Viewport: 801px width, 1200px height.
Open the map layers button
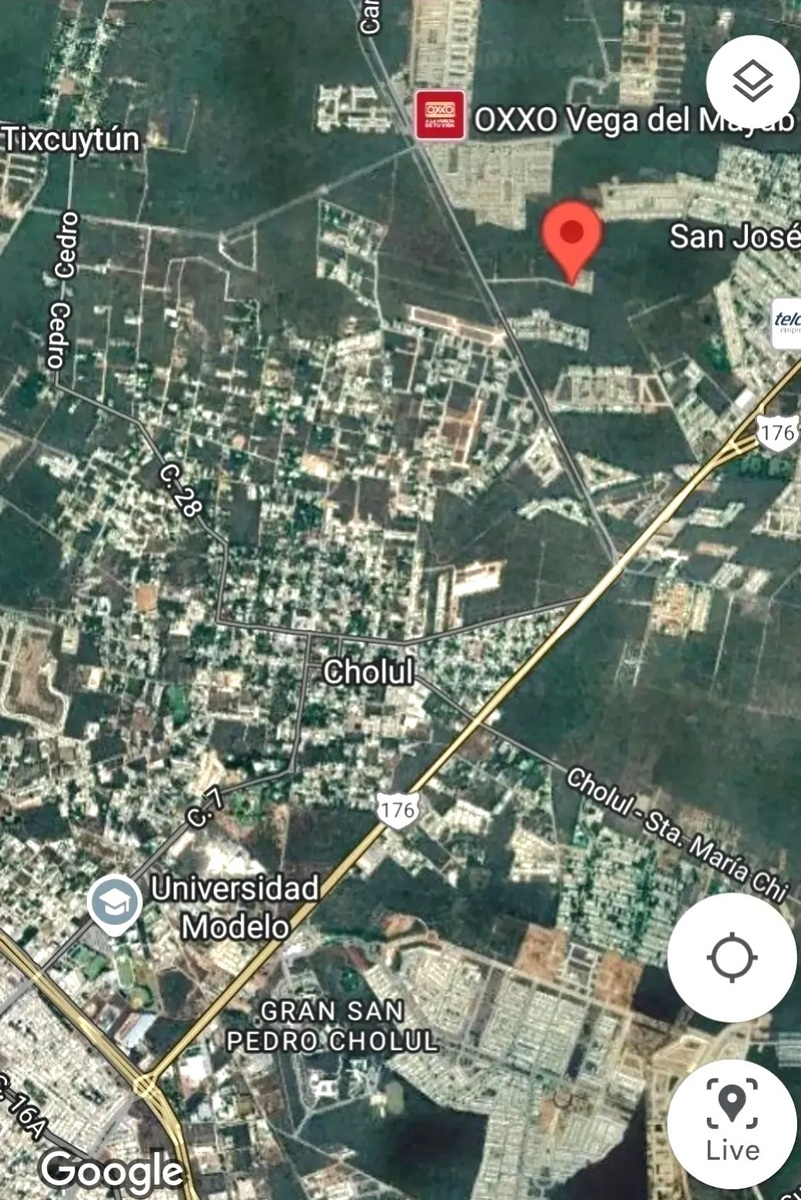[752, 82]
